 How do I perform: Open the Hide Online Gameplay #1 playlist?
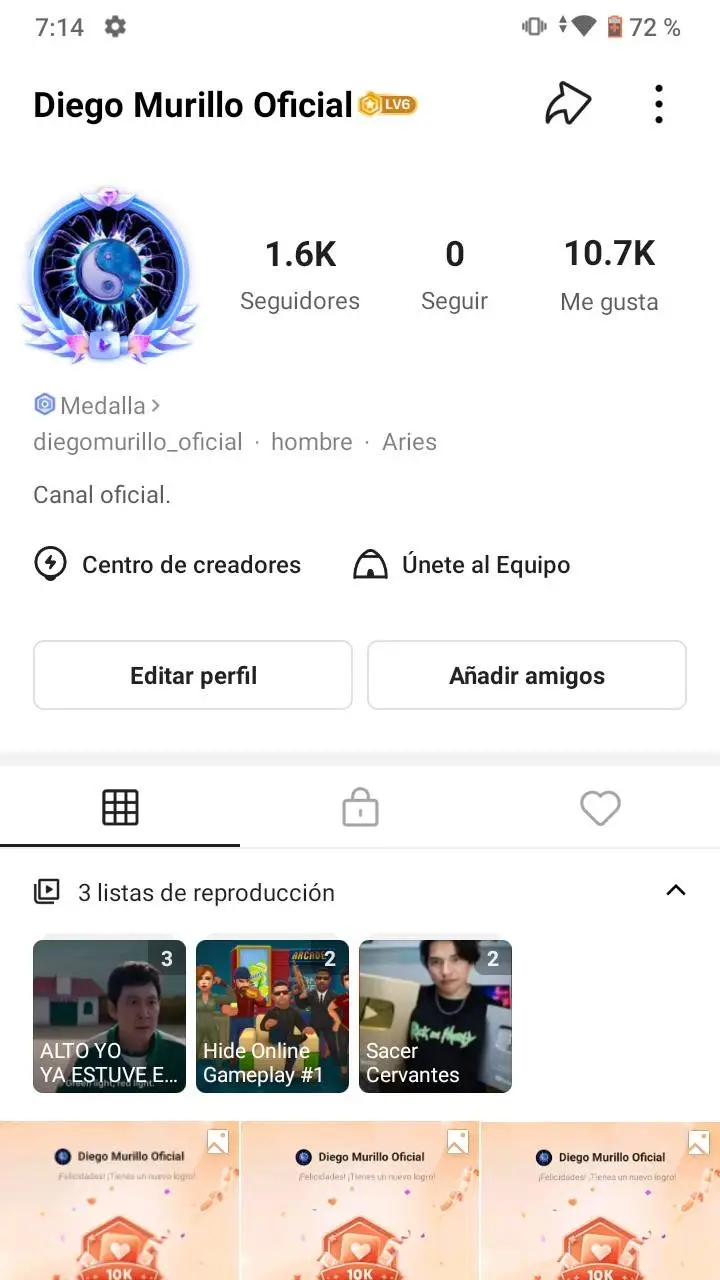coord(272,1016)
